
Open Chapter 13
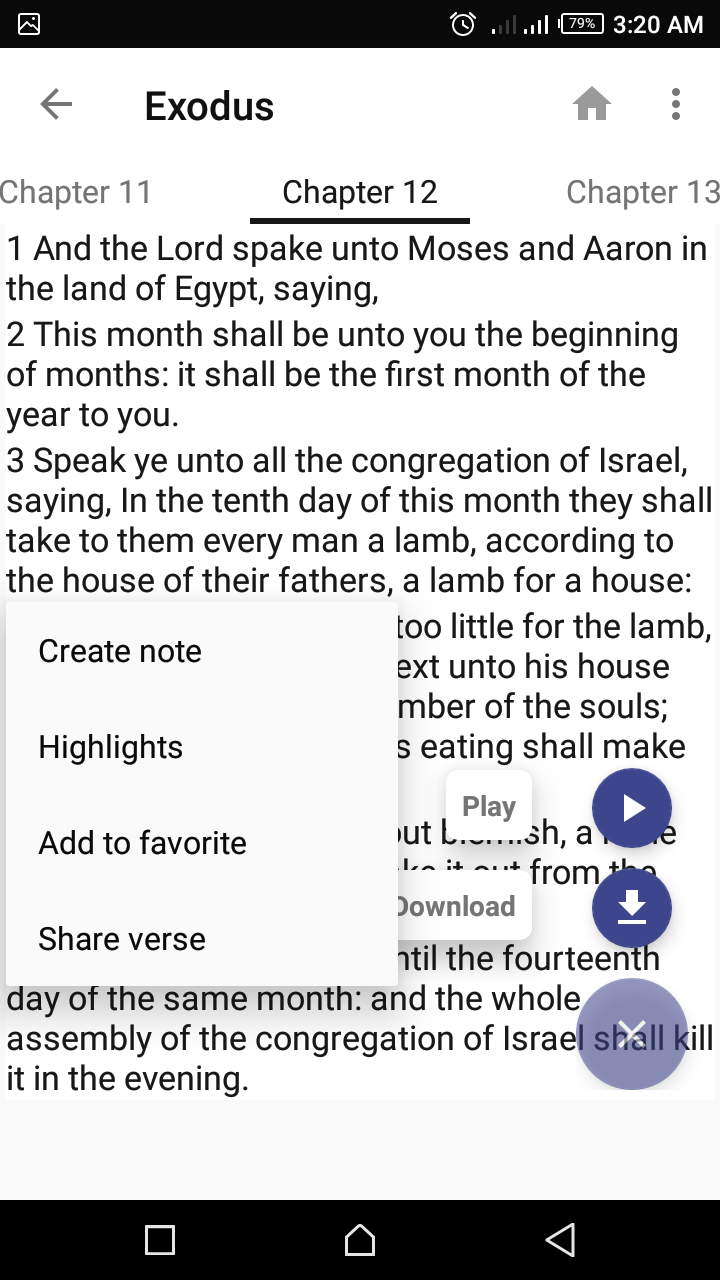pos(643,191)
